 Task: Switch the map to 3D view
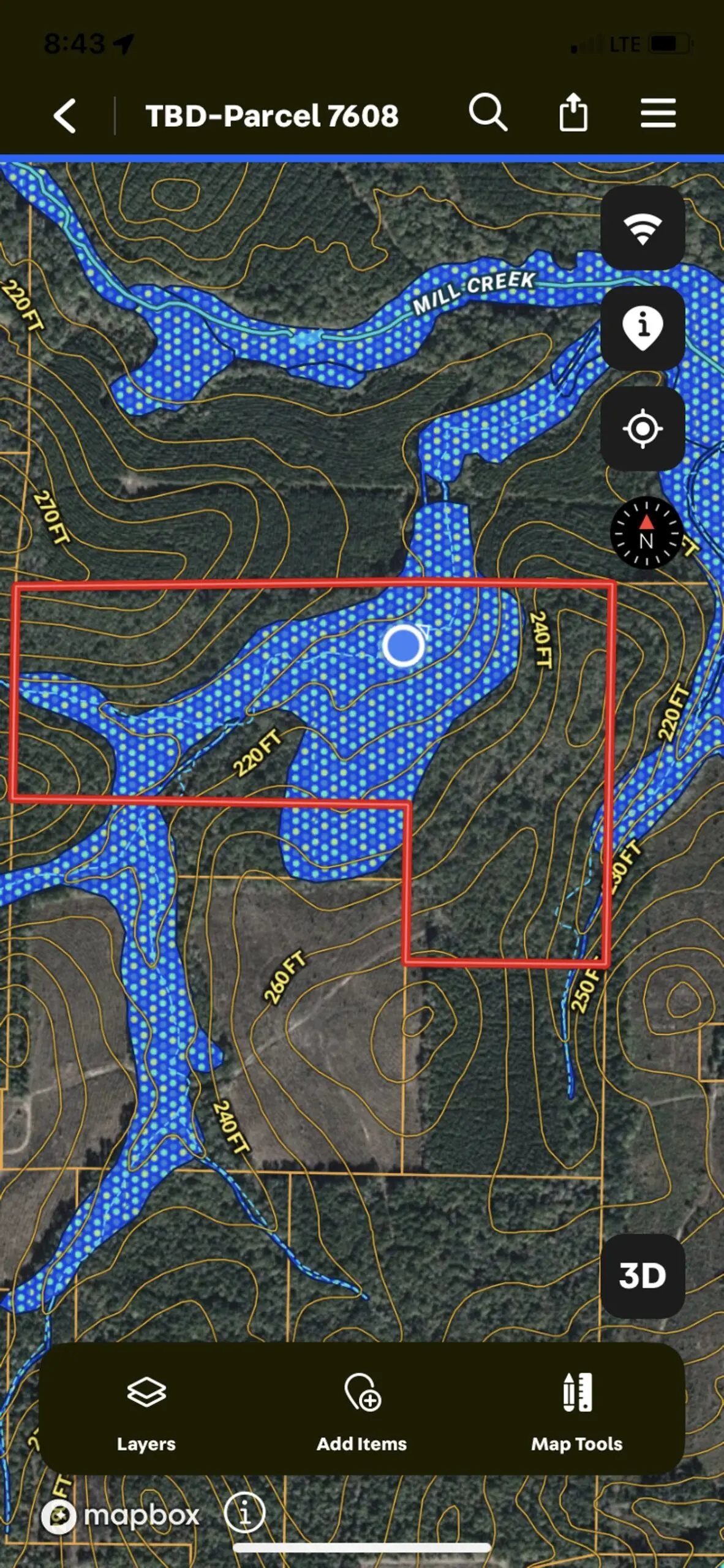(642, 1276)
